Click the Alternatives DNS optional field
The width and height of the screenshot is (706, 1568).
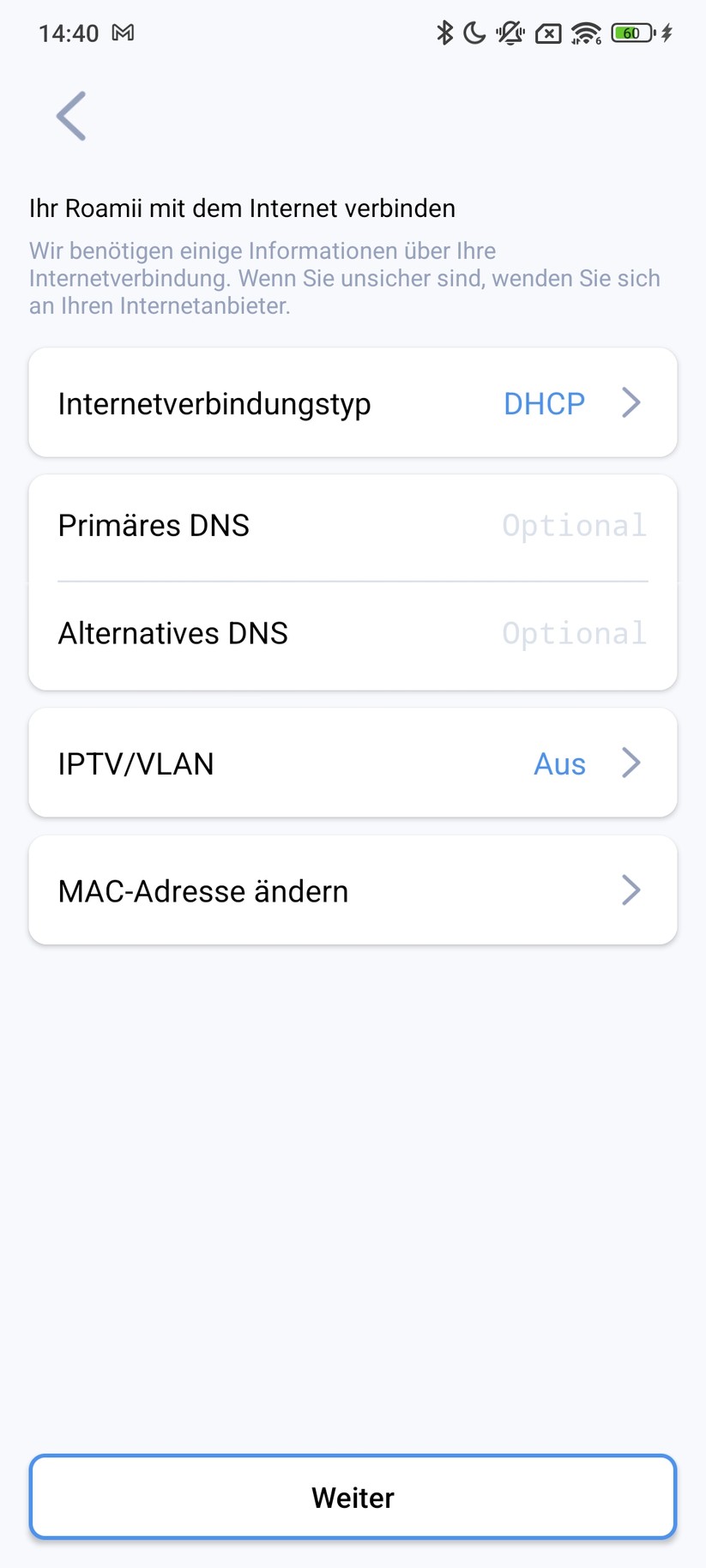tap(573, 633)
